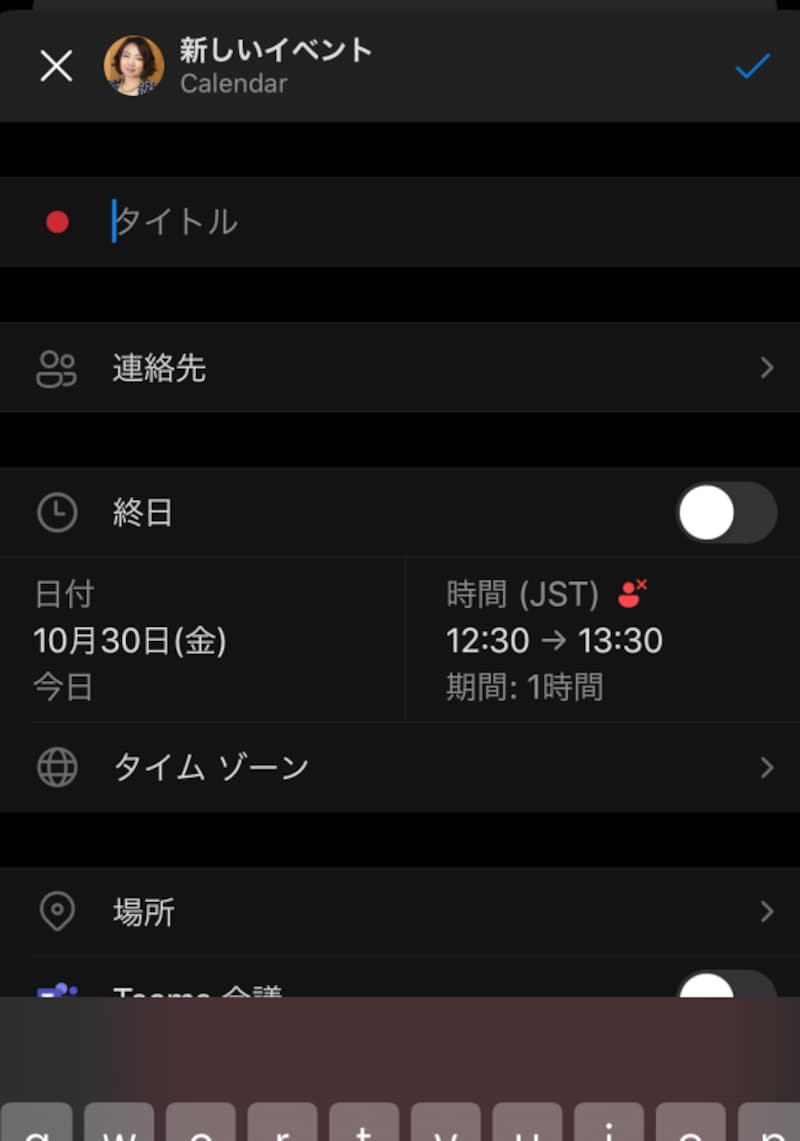Image resolution: width=800 pixels, height=1141 pixels.
Task: Change the red calendar color dot
Action: coord(57,222)
